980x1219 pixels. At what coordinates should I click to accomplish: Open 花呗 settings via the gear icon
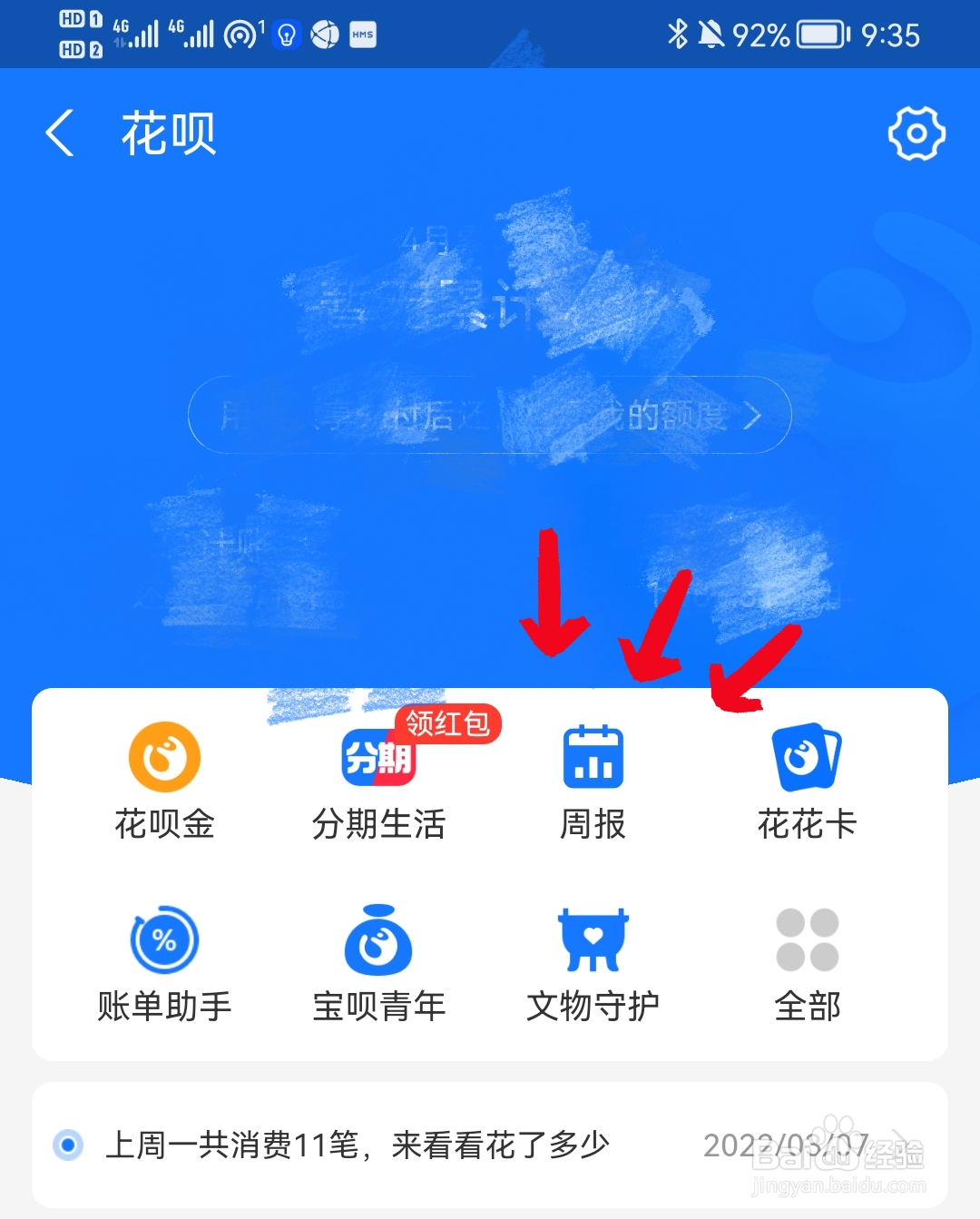pyautogui.click(x=918, y=132)
